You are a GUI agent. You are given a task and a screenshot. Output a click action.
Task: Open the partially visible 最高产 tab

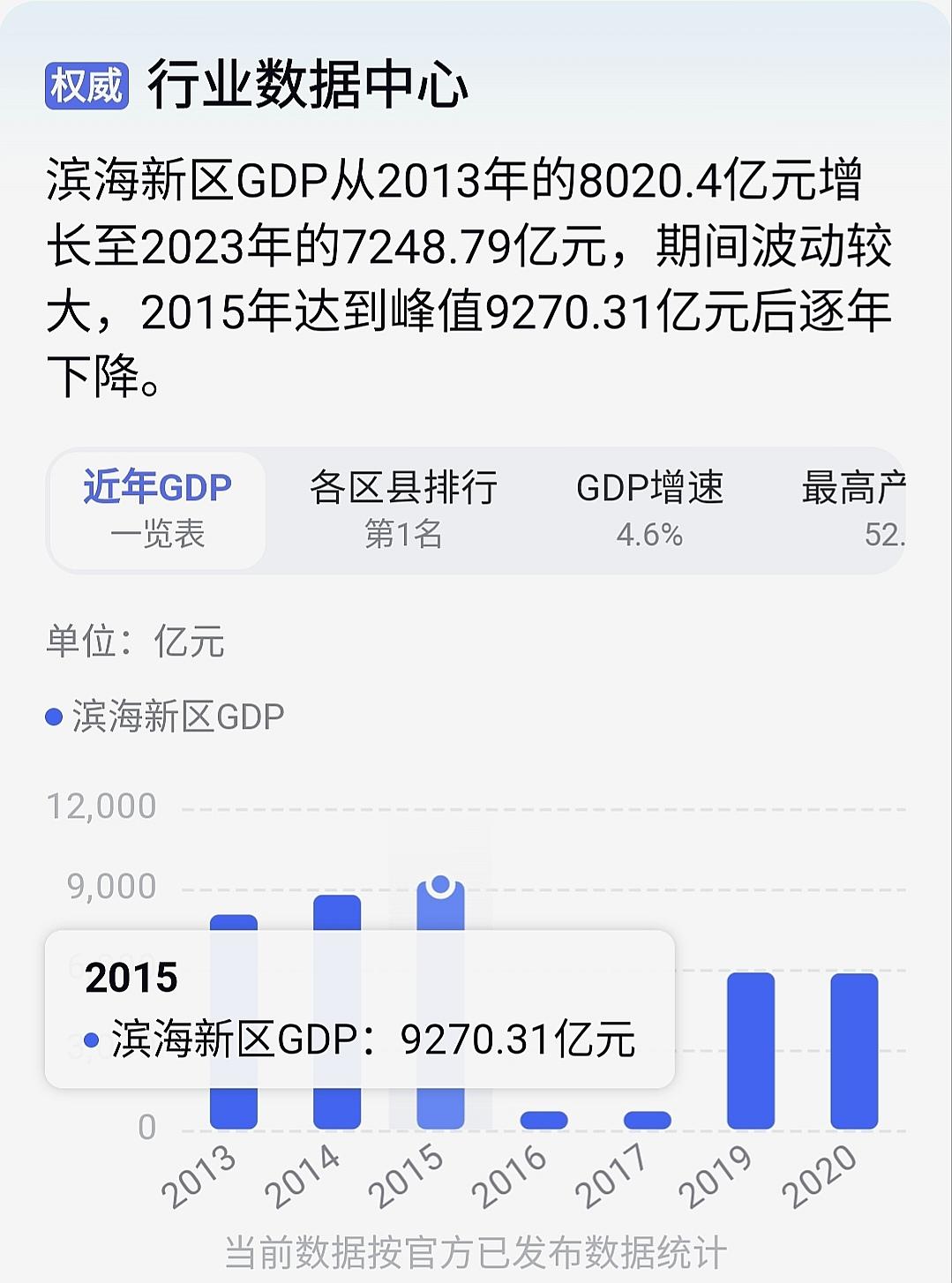[x=852, y=506]
